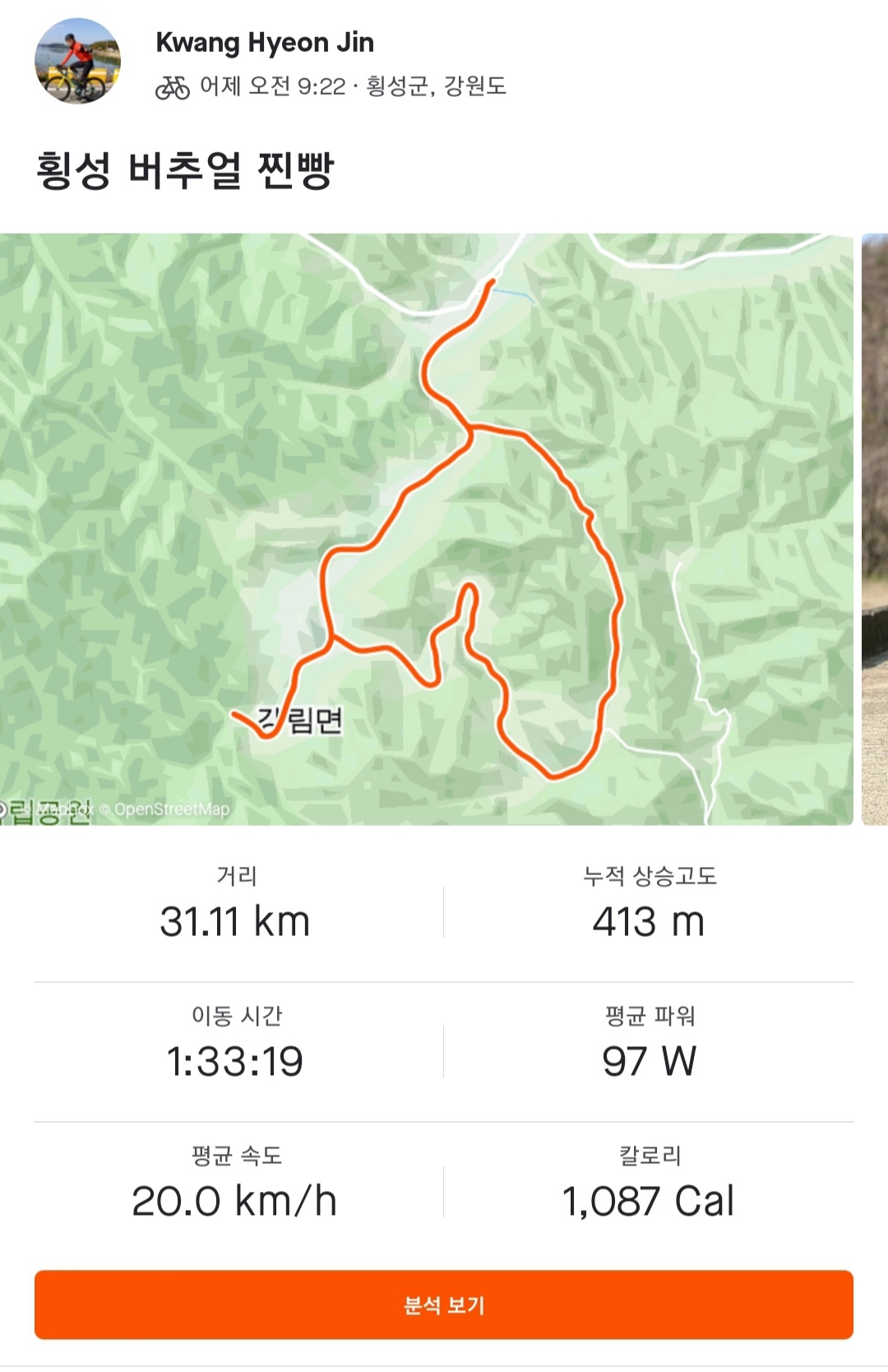Open the ride route map
The image size is (888, 1372).
coord(426,529)
